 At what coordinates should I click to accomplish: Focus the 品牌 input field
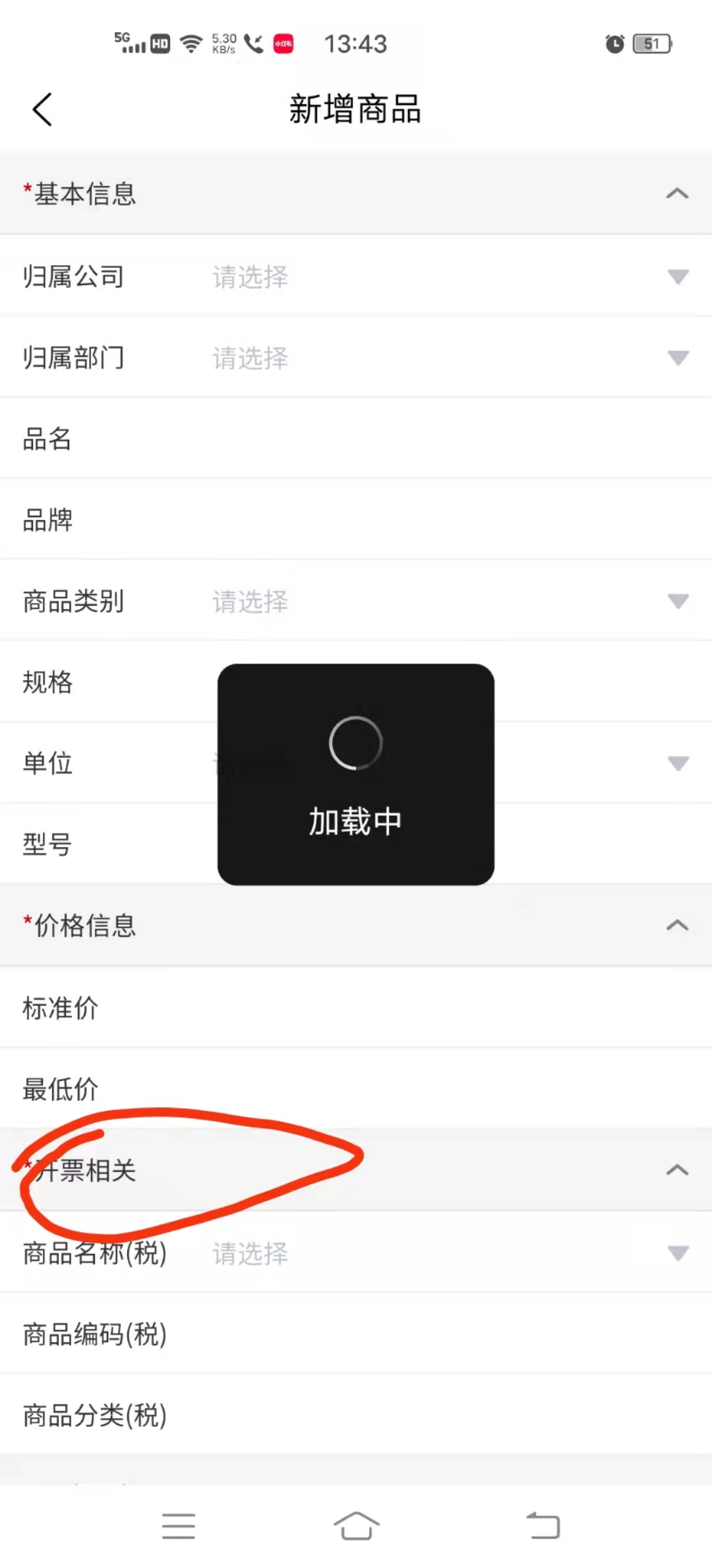pos(448,520)
